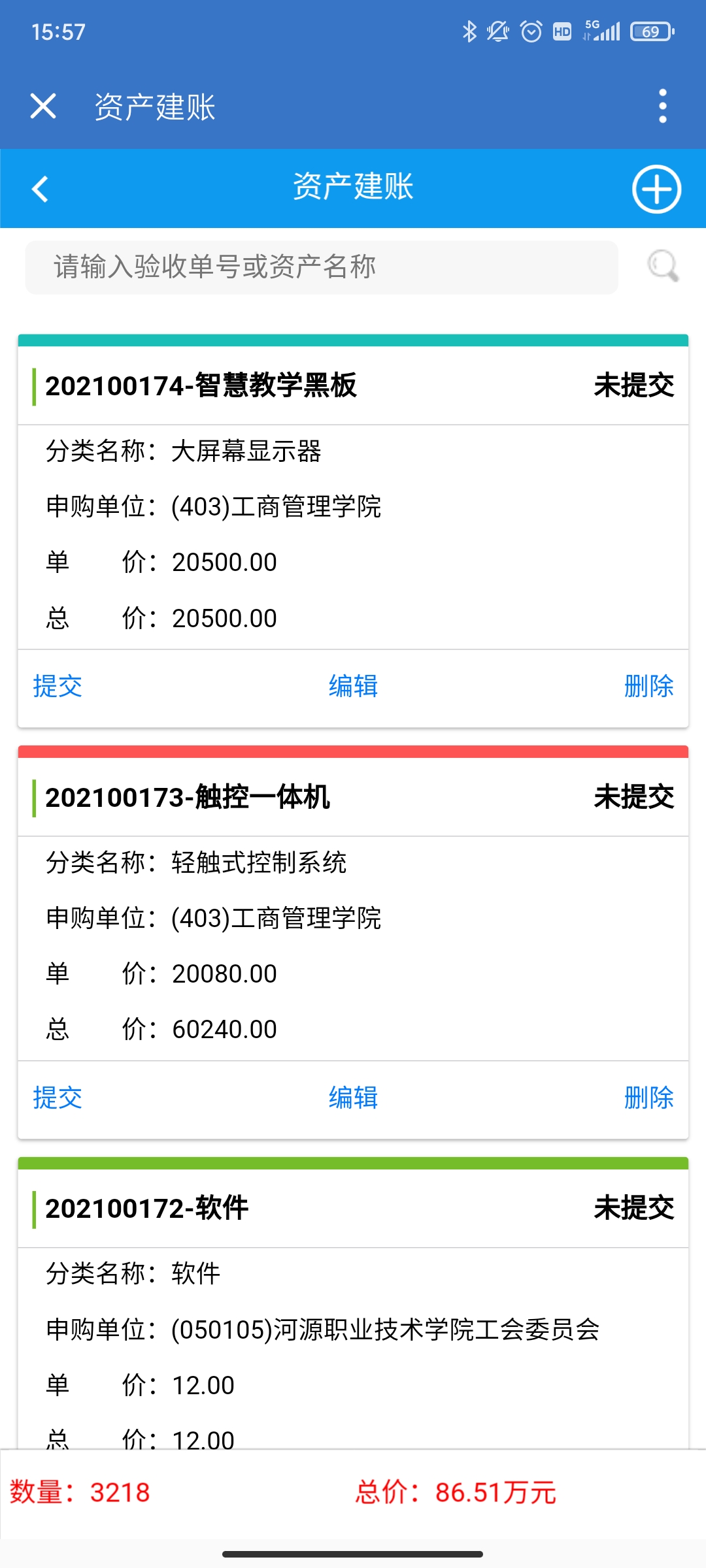
Task: Submit asset 202100174-智慧教学黑板
Action: click(56, 687)
